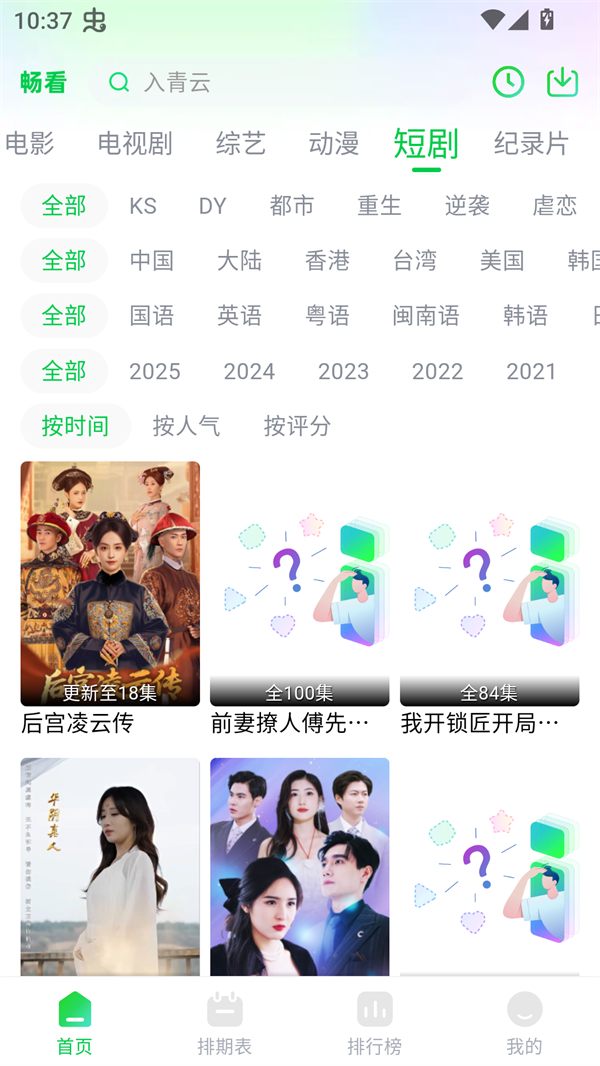Image resolution: width=600 pixels, height=1066 pixels.
Task: Filter by region 香港
Action: (328, 261)
